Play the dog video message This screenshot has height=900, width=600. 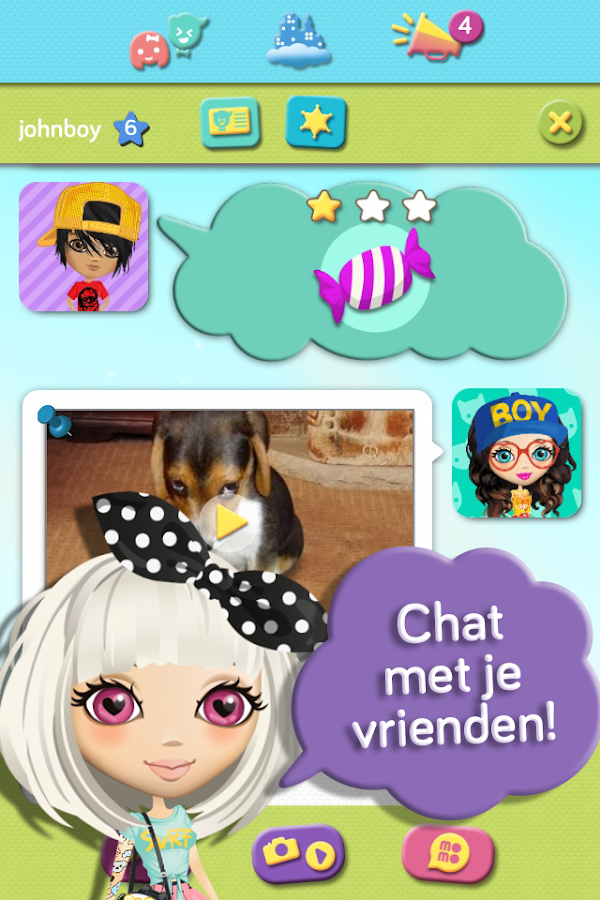[x=233, y=521]
